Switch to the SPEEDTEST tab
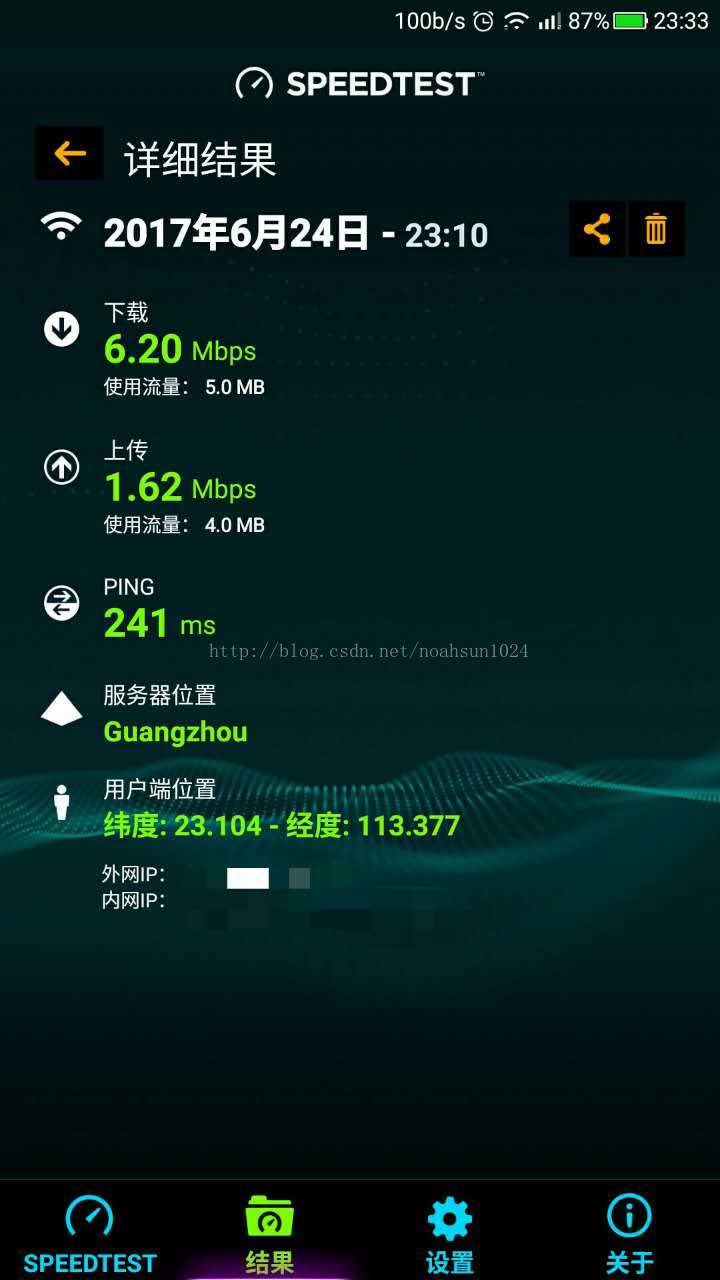 pyautogui.click(x=90, y=1234)
